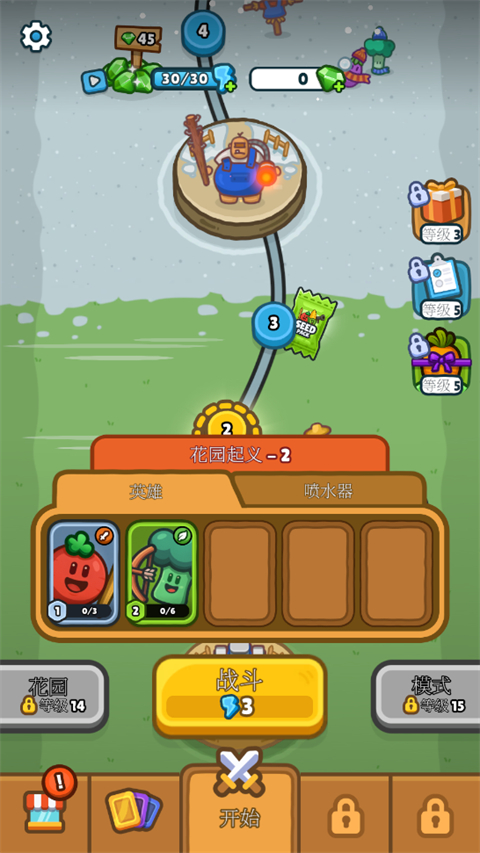Viewport: 480px width, 853px height.
Task: Add more energy with the plus
Action: (230, 86)
